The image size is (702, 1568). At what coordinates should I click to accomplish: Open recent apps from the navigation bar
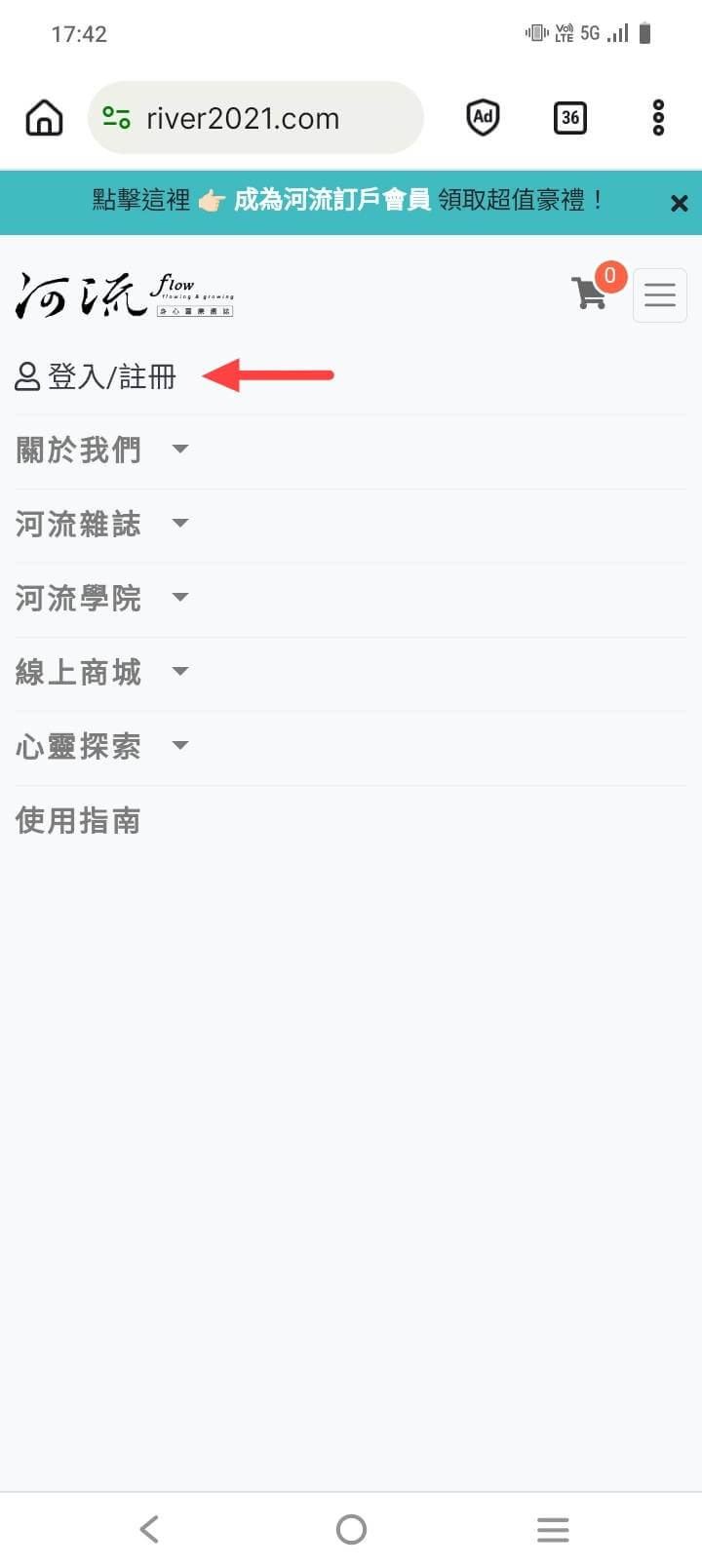[553, 1529]
